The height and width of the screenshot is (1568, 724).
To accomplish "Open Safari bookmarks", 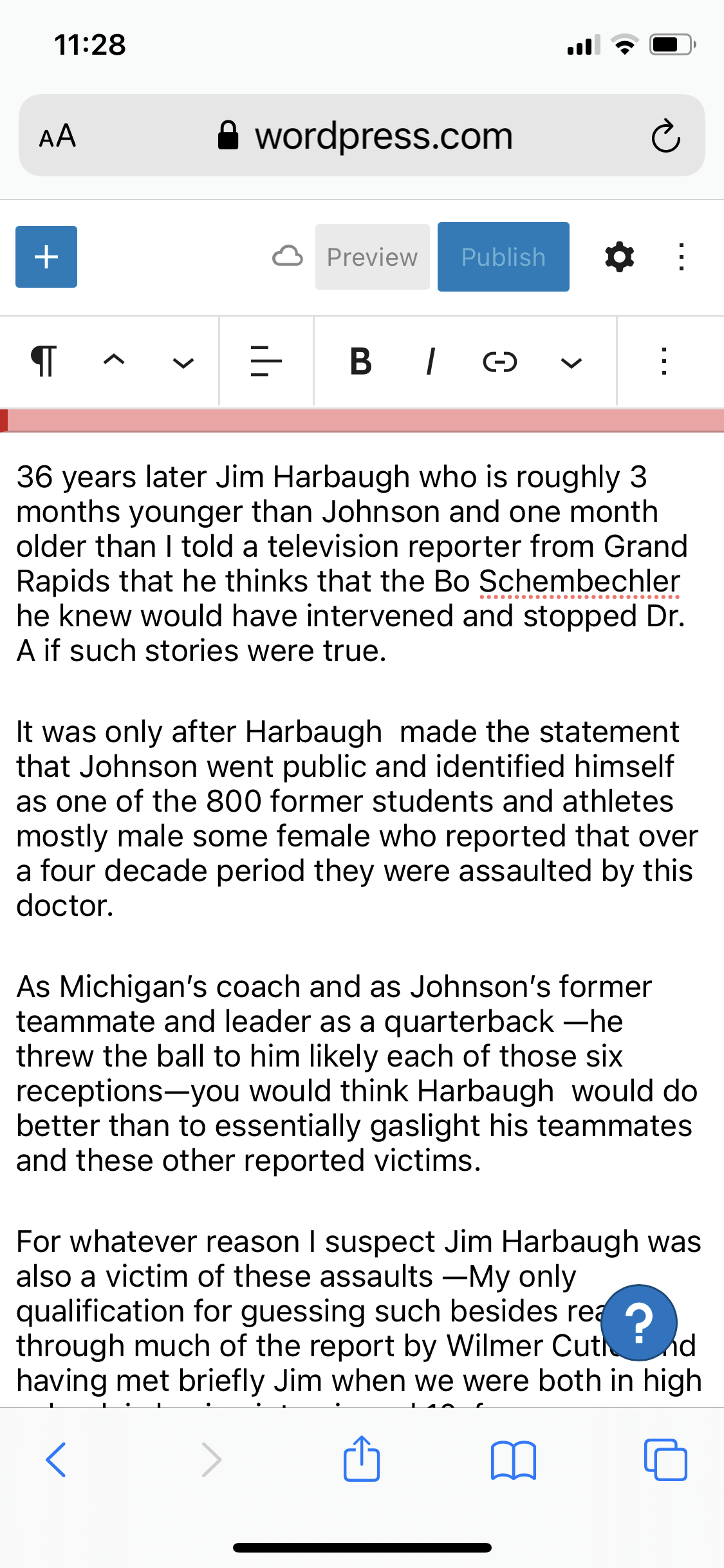I will [x=513, y=1459].
